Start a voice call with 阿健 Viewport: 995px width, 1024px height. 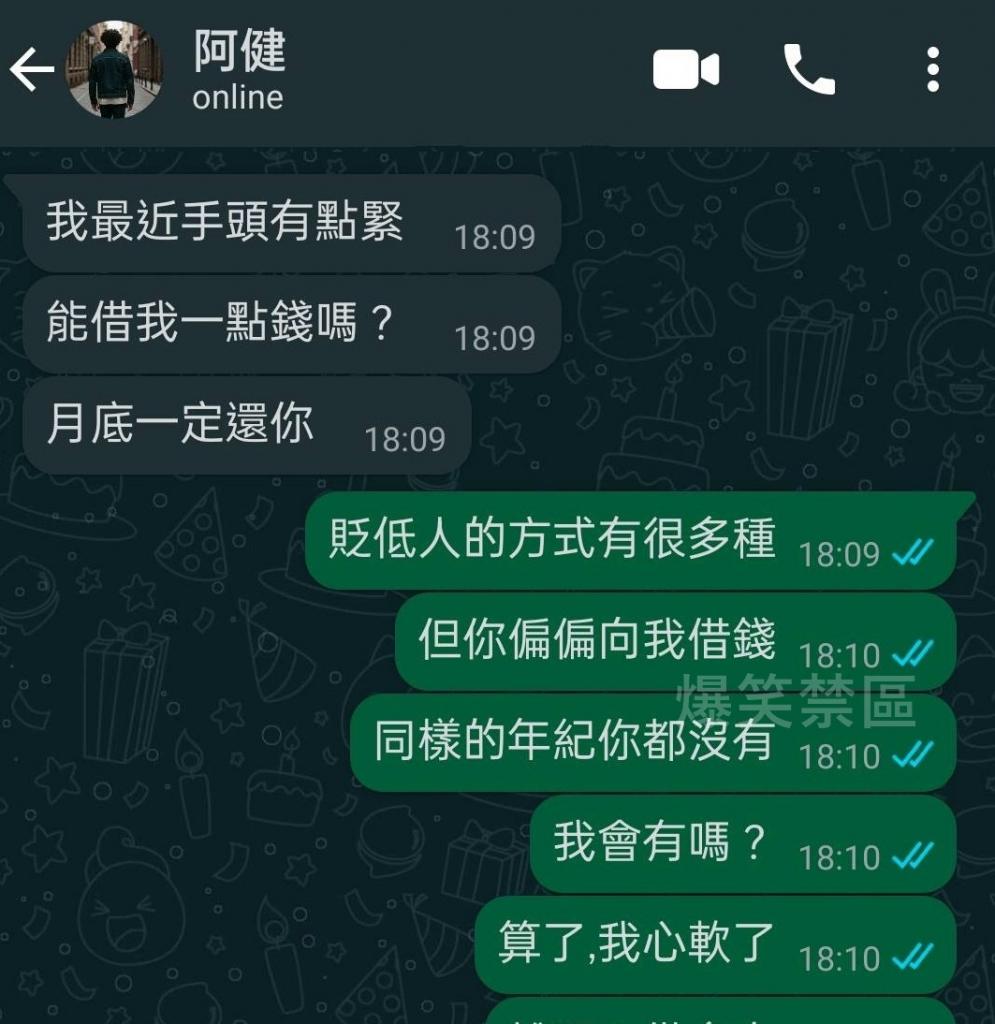808,70
